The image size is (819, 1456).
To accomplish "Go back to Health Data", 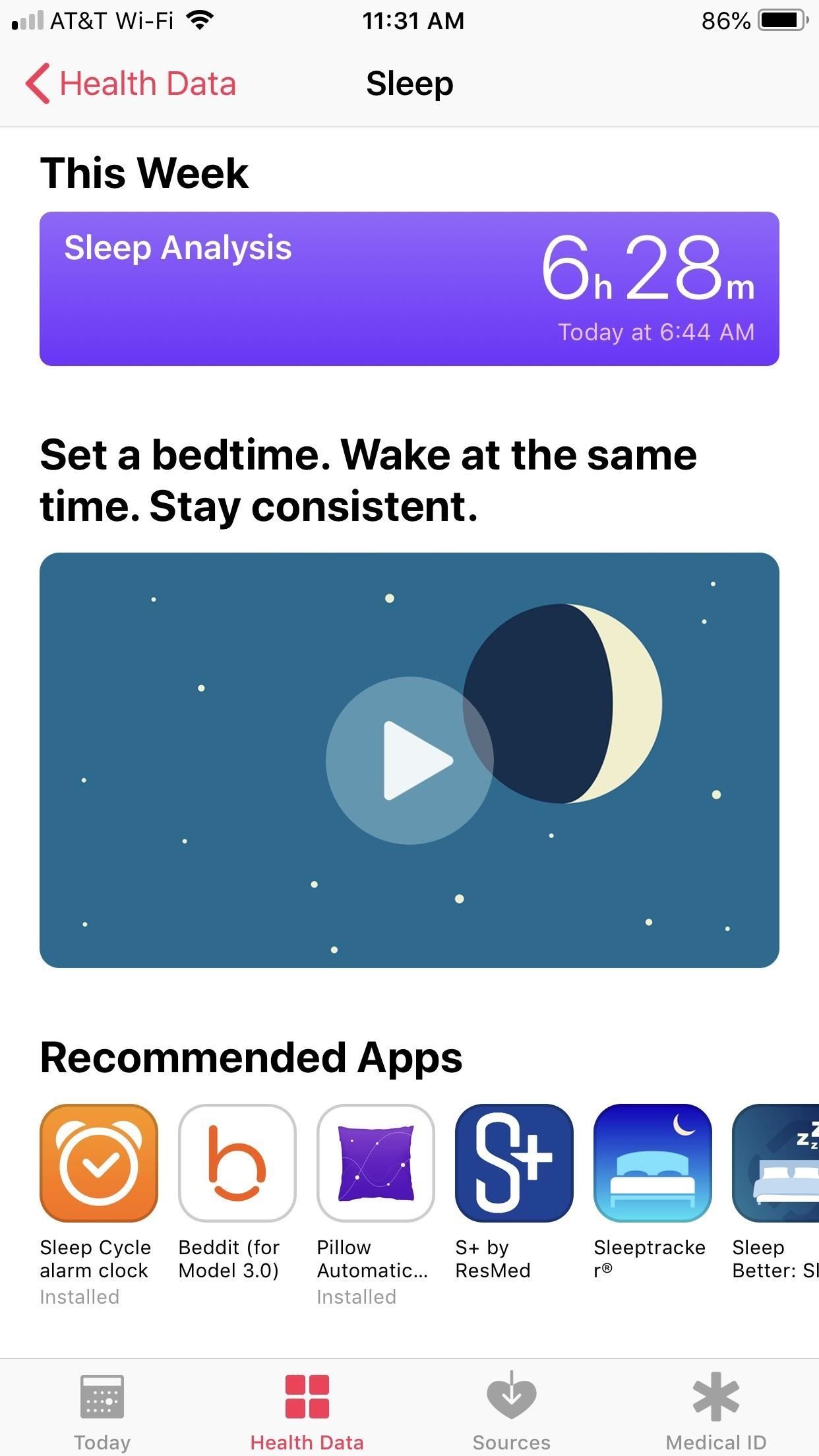I will [131, 84].
